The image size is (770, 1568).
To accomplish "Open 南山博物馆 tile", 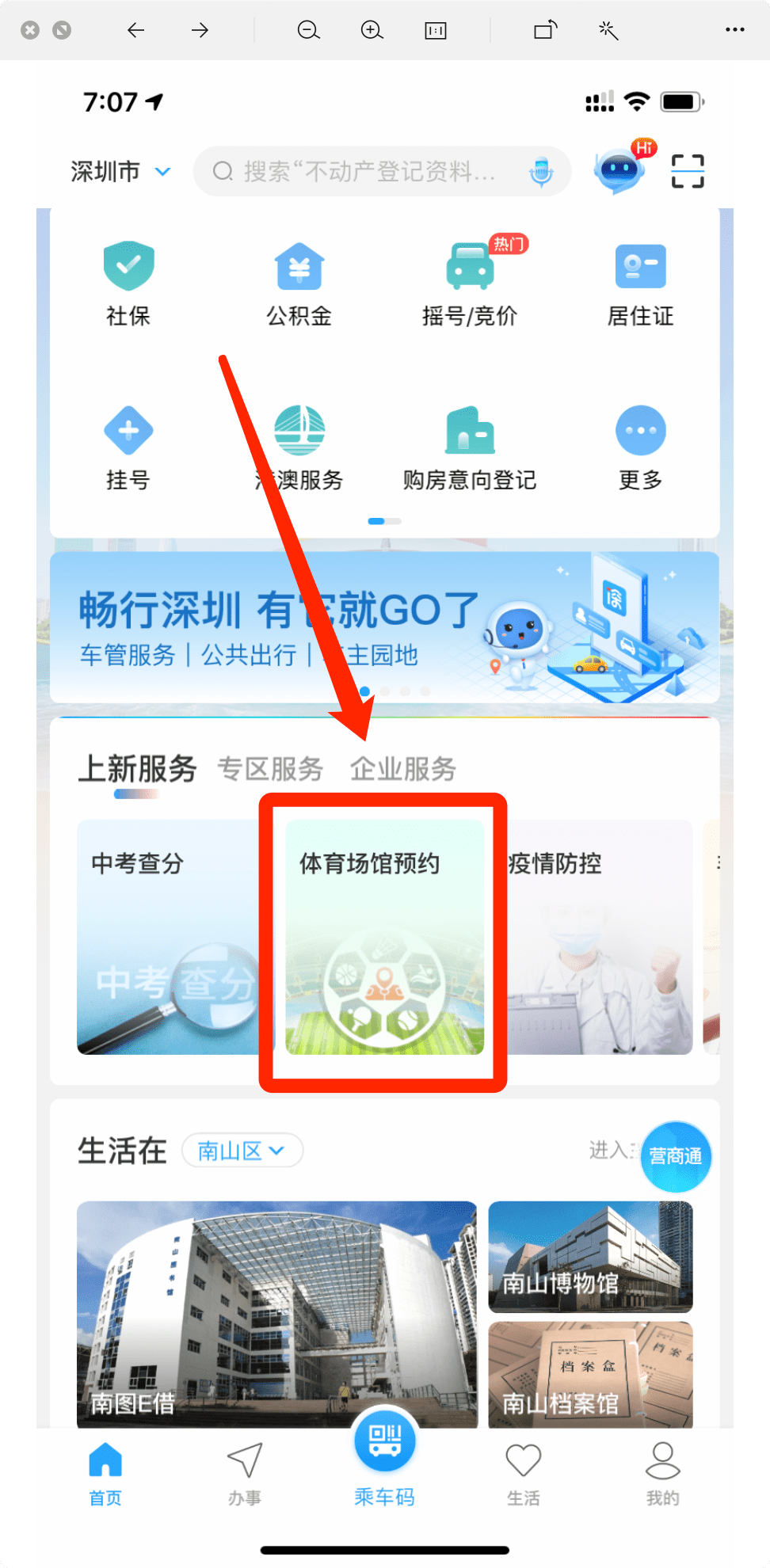I will 590,1256.
